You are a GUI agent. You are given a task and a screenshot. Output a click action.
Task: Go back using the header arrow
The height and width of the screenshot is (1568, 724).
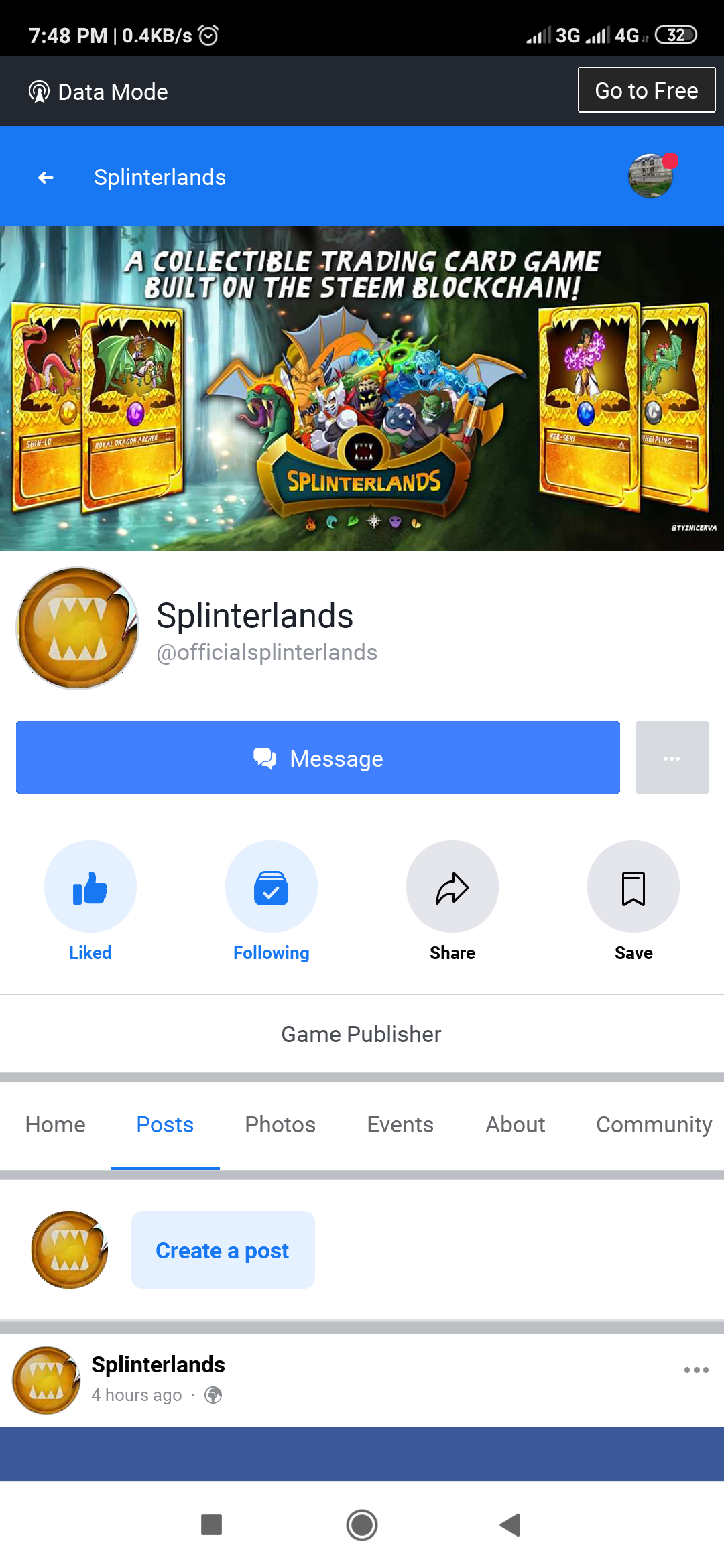pos(46,178)
